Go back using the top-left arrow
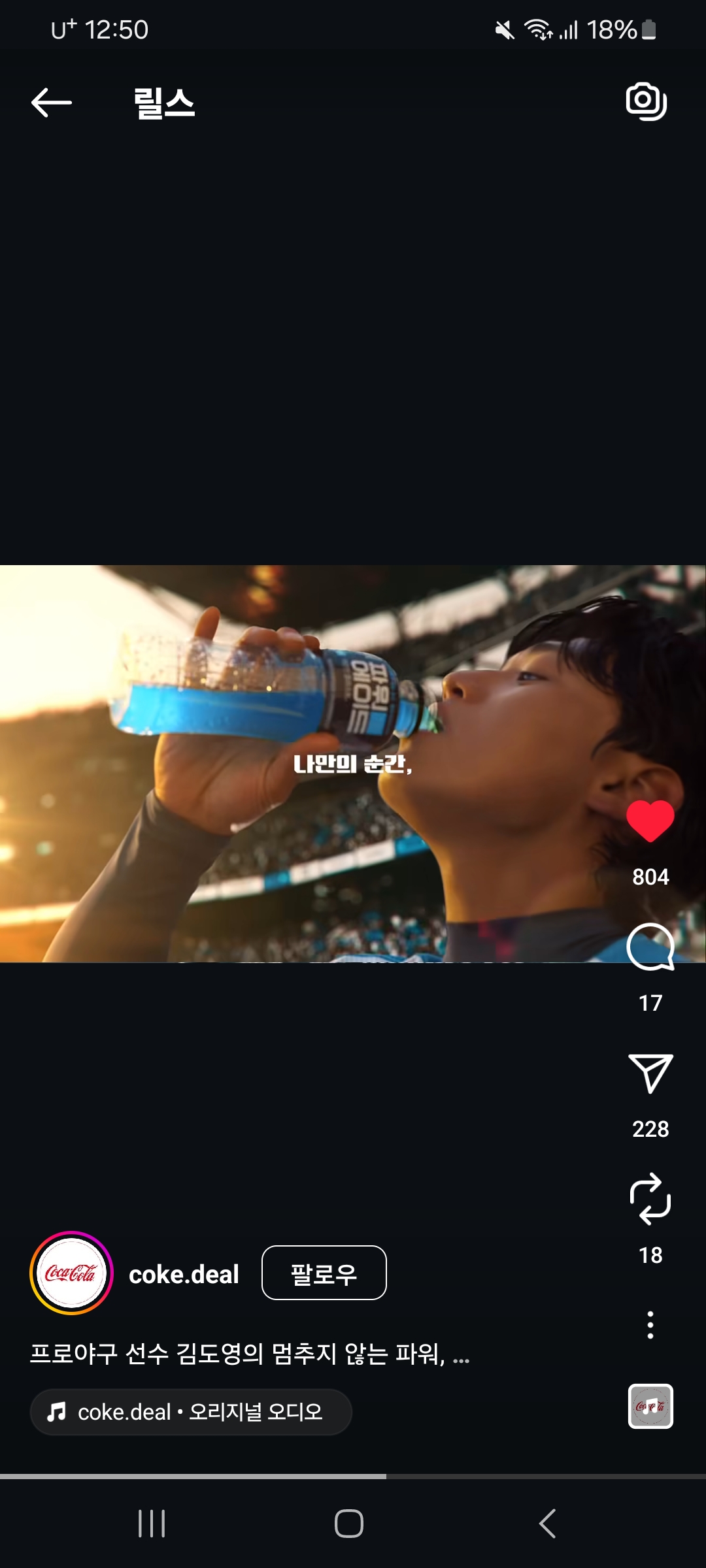The height and width of the screenshot is (1568, 706). [51, 103]
